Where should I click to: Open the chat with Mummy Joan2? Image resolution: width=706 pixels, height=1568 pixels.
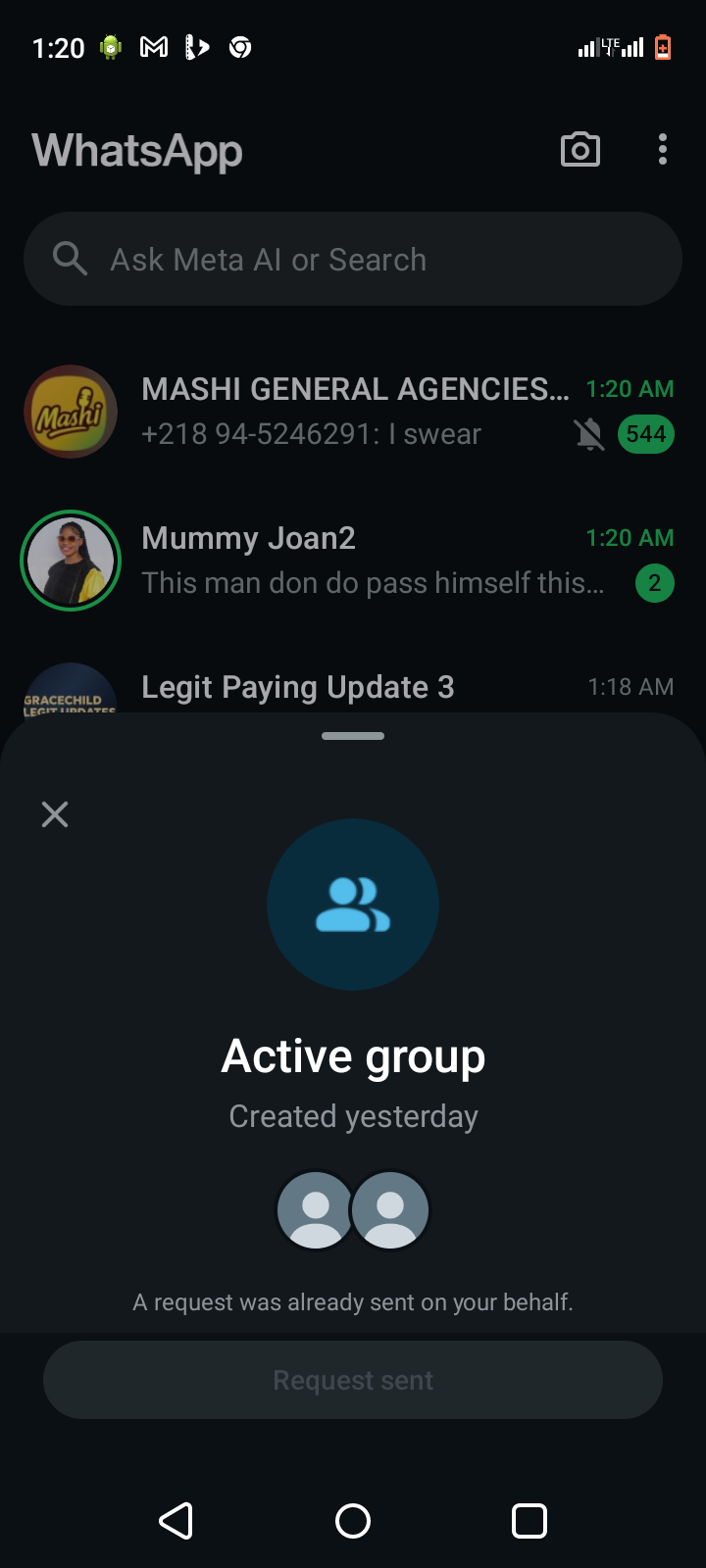(373, 561)
